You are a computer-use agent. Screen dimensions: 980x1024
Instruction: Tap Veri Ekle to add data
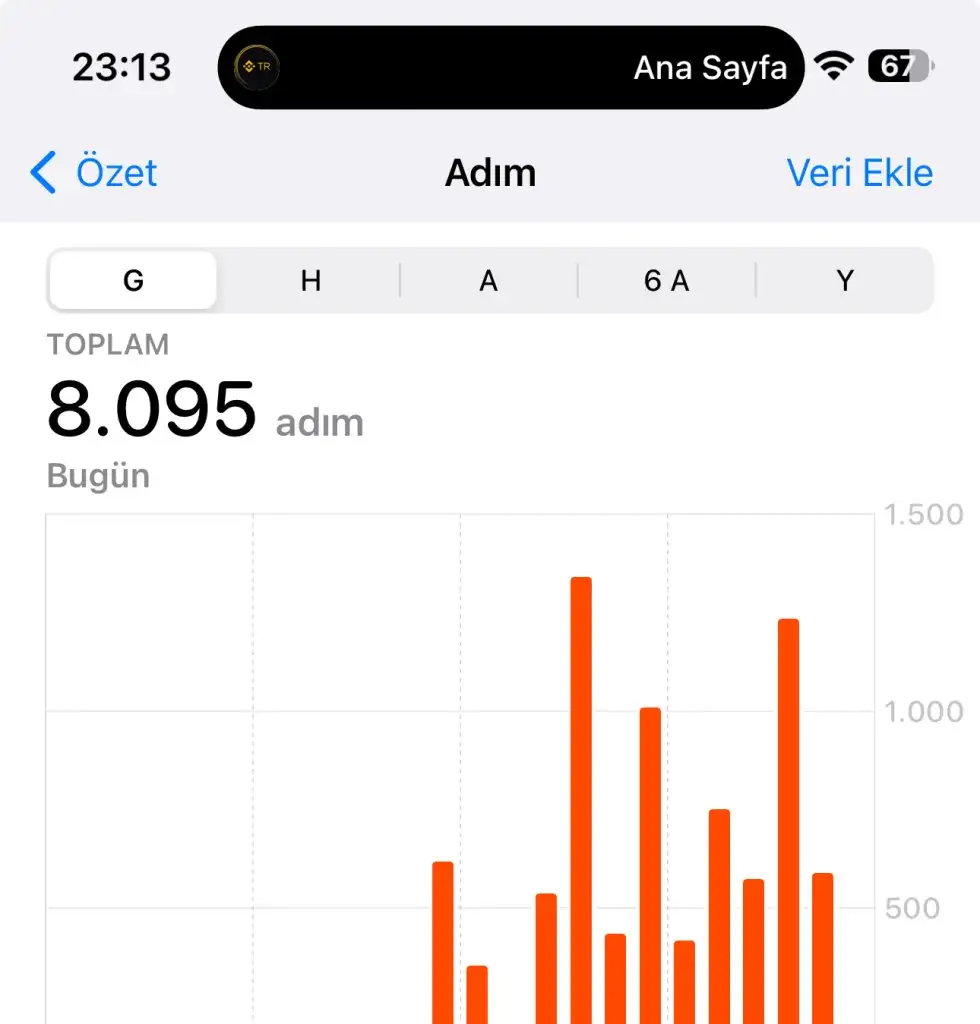point(859,173)
